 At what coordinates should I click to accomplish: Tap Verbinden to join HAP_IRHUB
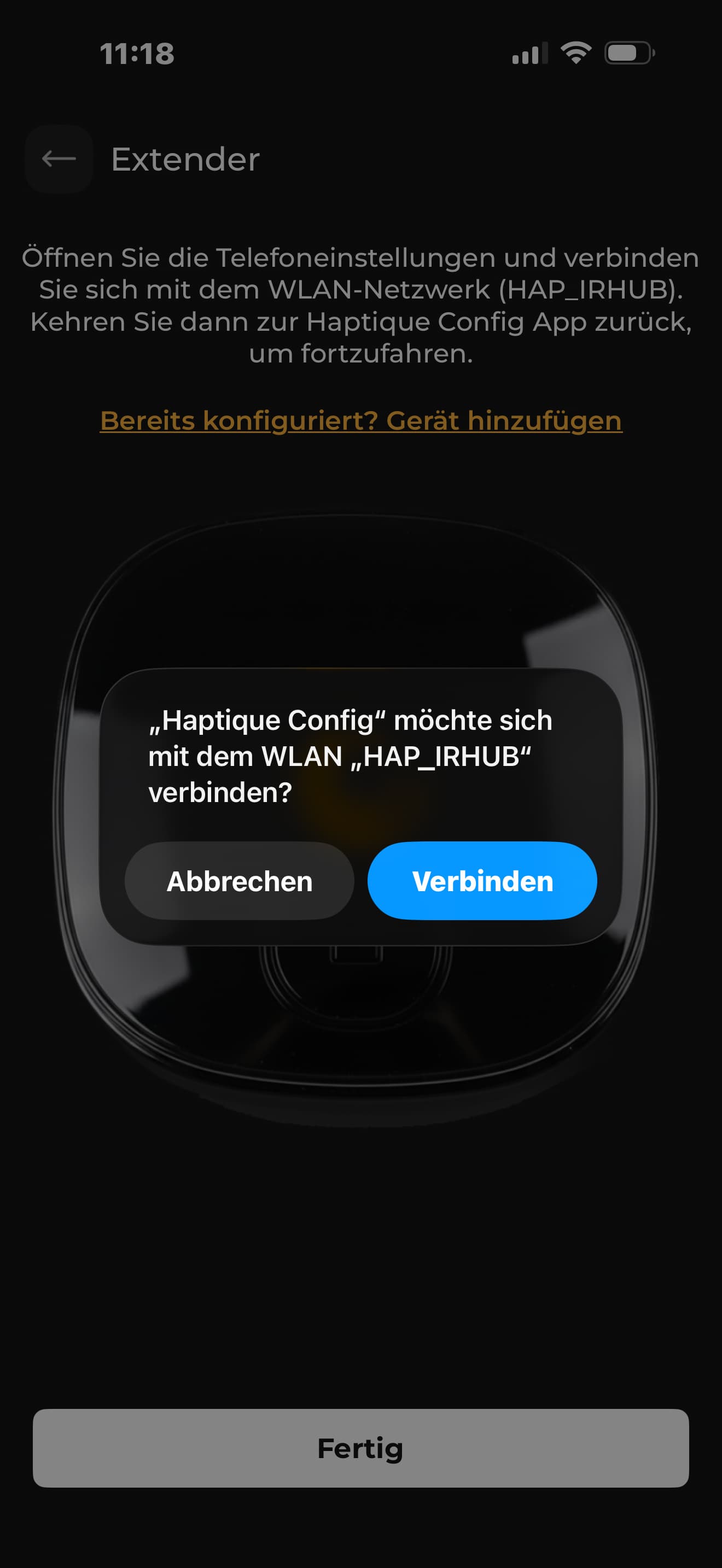(x=482, y=881)
